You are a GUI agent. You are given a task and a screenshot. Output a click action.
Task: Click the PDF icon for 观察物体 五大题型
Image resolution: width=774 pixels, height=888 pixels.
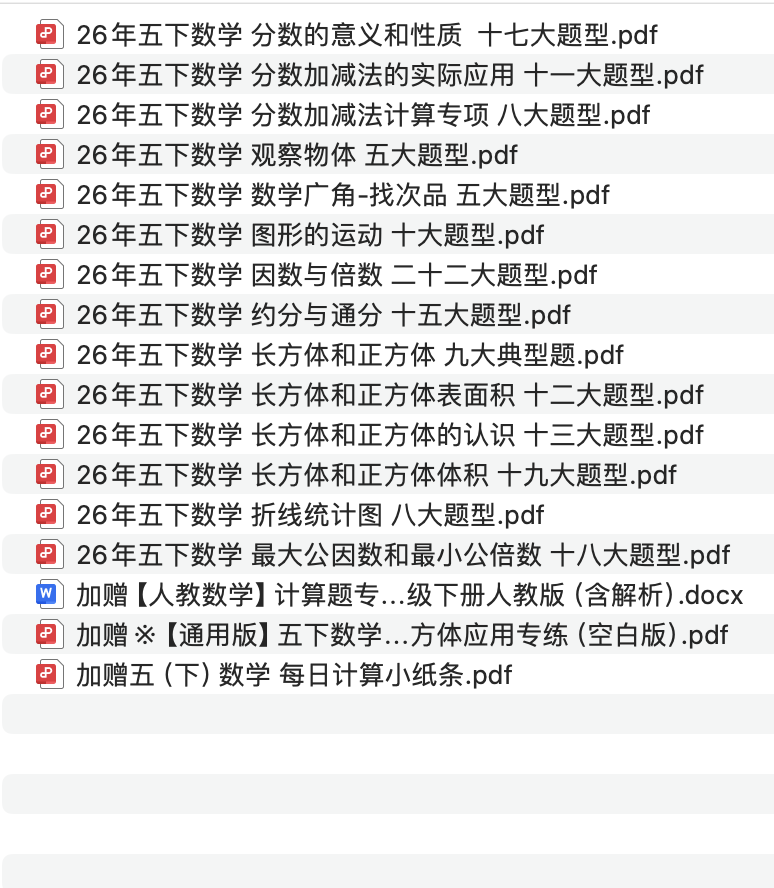[x=48, y=154]
